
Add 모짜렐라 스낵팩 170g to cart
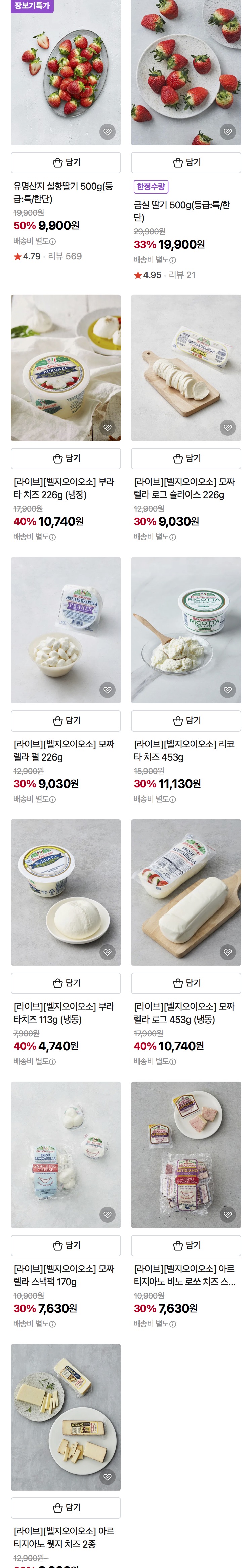pyautogui.click(x=65, y=1245)
